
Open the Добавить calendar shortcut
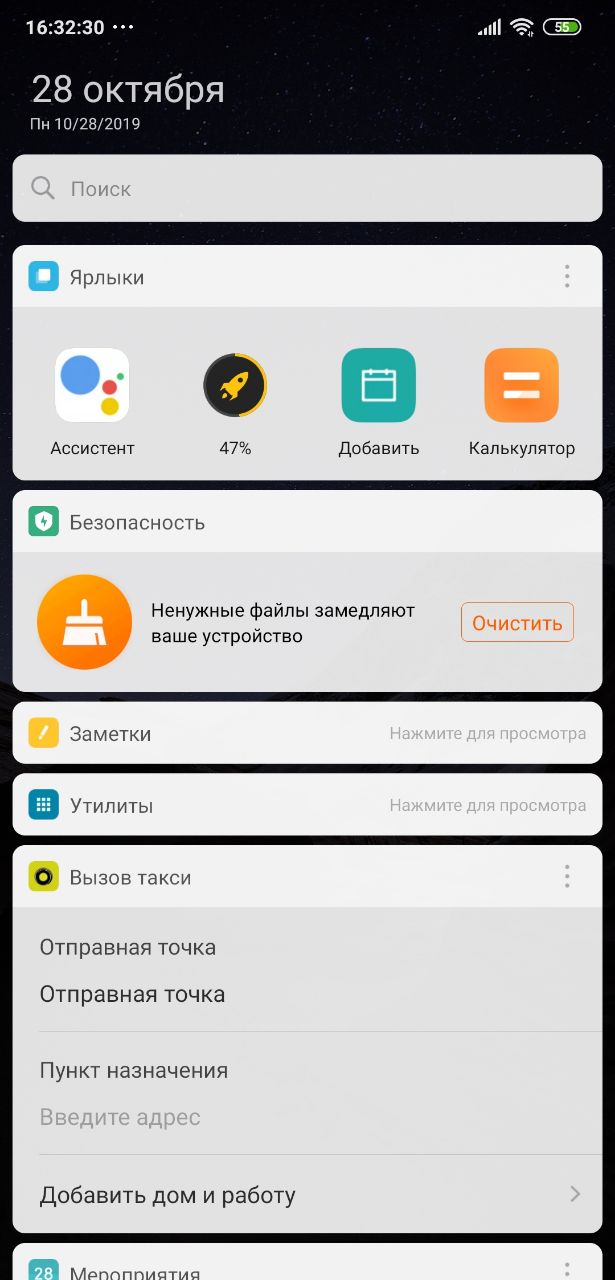coord(378,385)
